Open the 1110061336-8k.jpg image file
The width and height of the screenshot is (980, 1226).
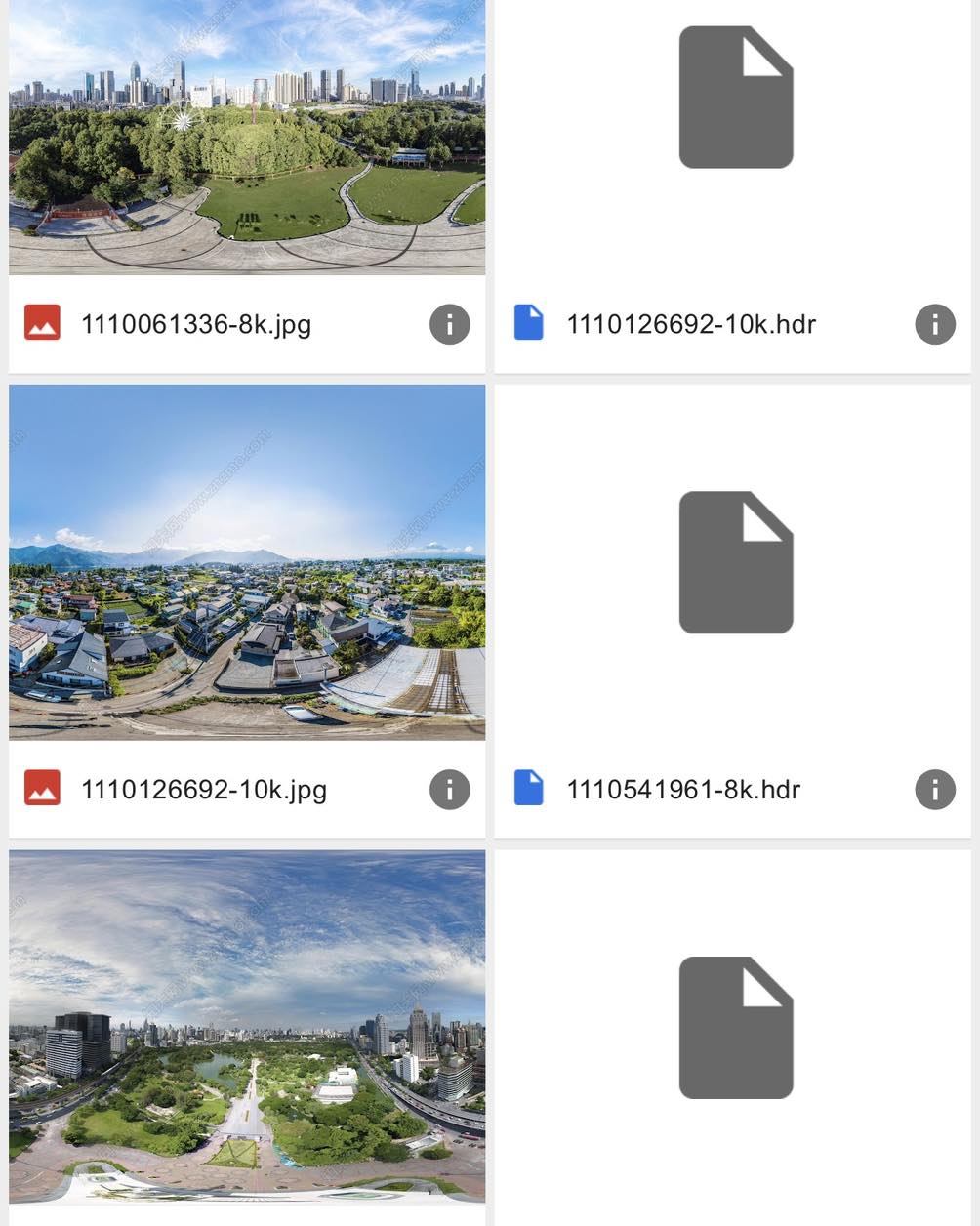[246, 137]
